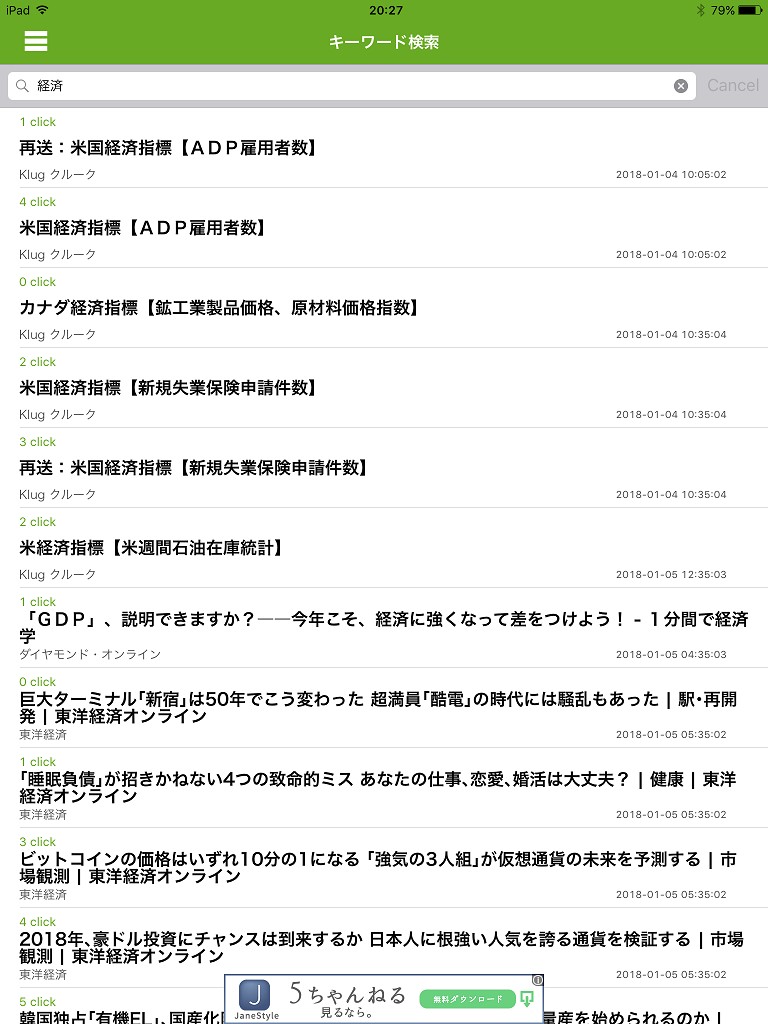Open the 2-click 米国経済指標【新規失業保険申請件数】 article
Viewport: 768px width, 1024px height.
coord(168,388)
